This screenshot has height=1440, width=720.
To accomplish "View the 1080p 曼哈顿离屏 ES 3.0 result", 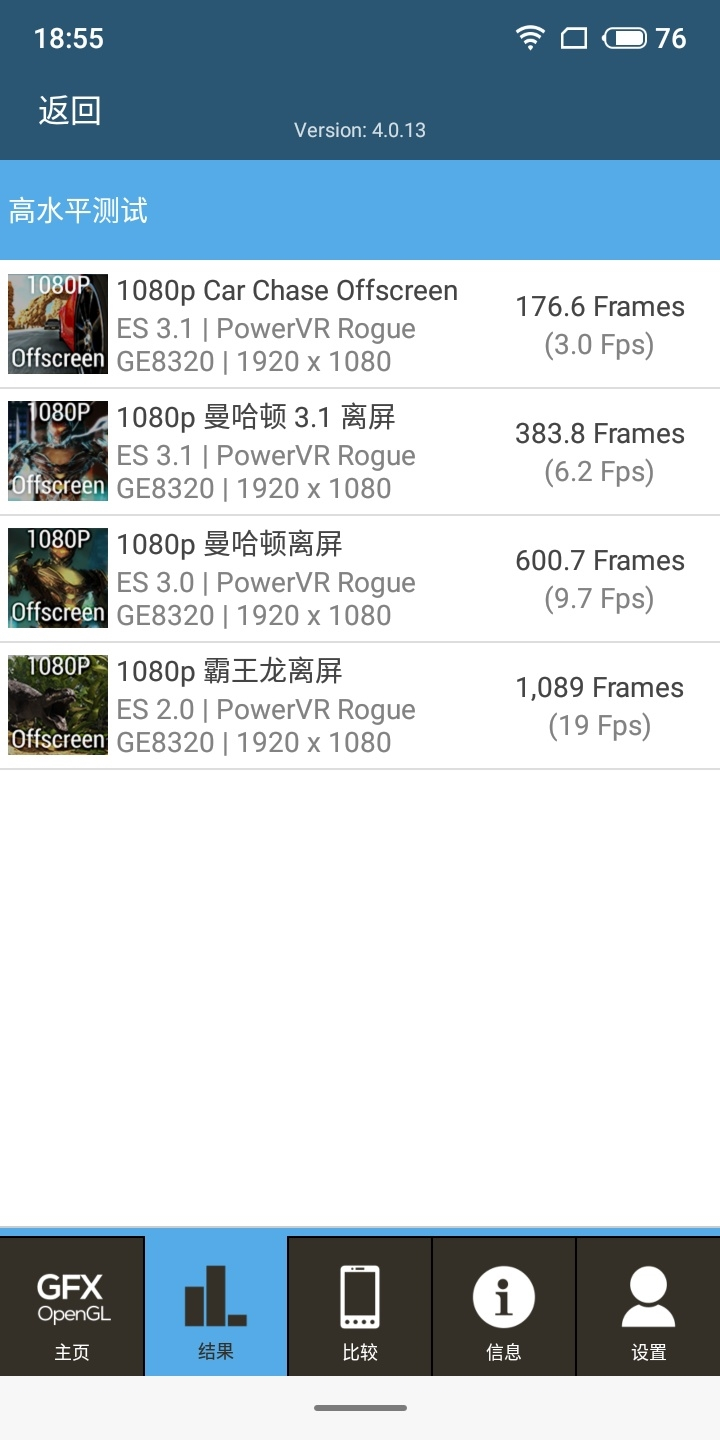I will click(360, 579).
